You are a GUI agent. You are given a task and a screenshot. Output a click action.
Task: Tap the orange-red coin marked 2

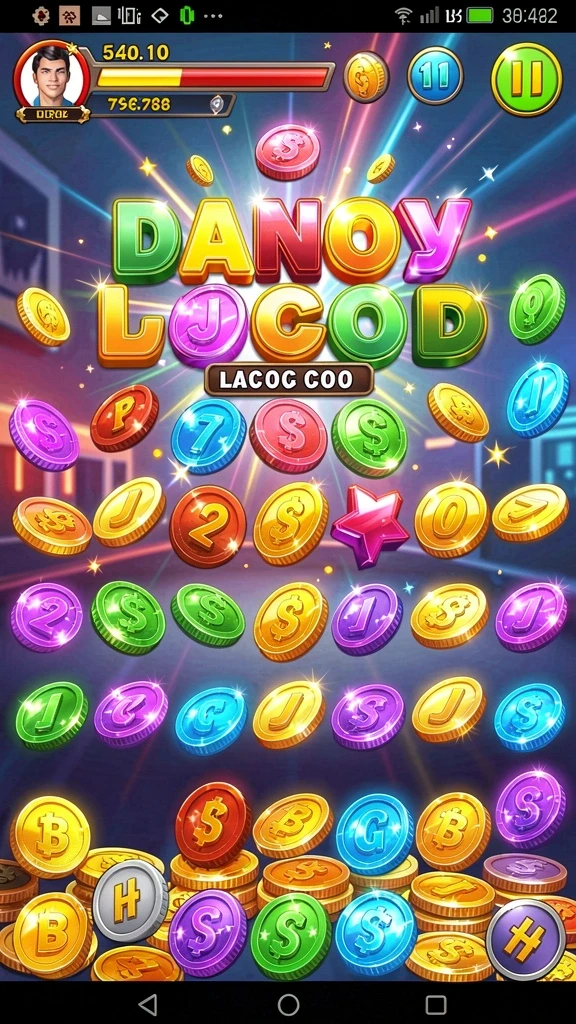208,526
